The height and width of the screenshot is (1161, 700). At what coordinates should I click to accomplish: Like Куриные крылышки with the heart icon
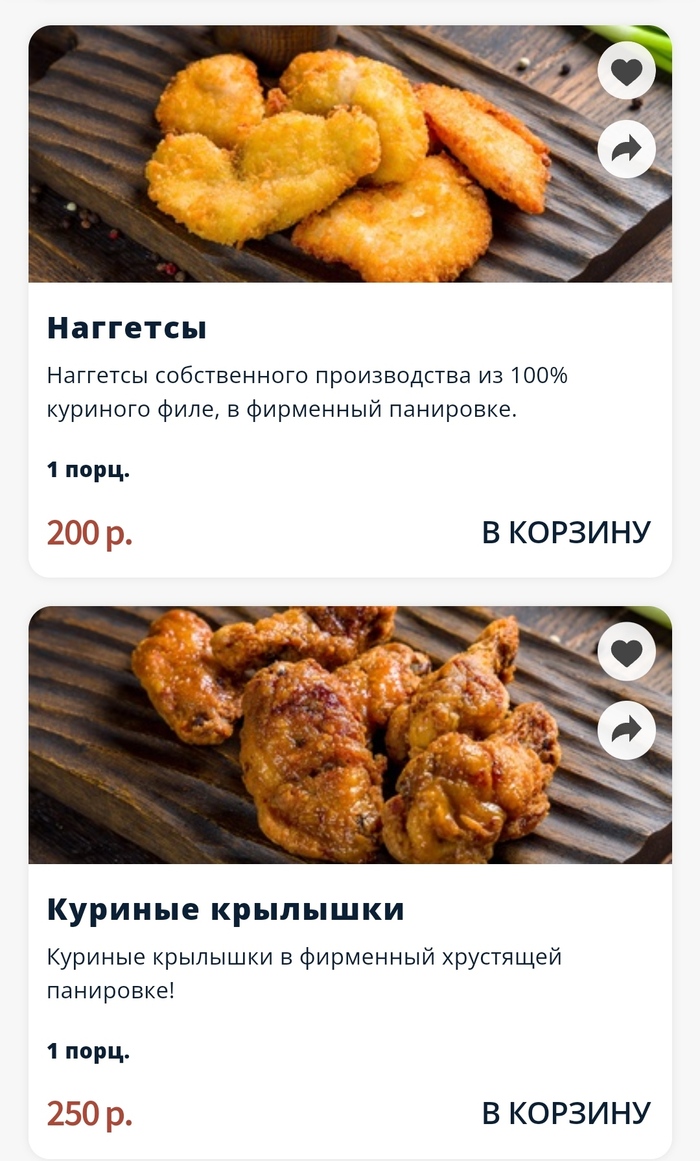point(626,653)
